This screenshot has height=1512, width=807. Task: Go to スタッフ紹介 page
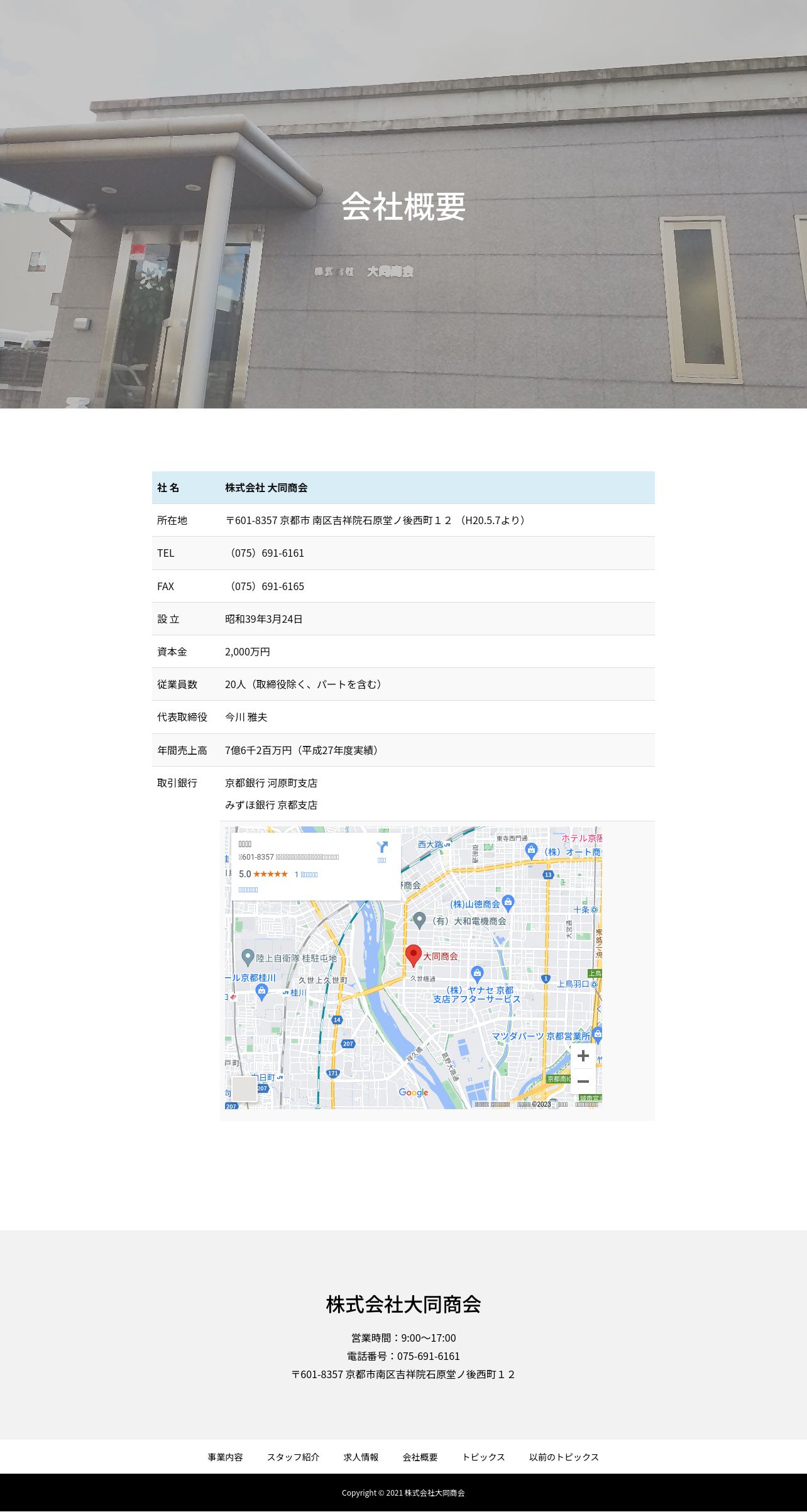293,1457
